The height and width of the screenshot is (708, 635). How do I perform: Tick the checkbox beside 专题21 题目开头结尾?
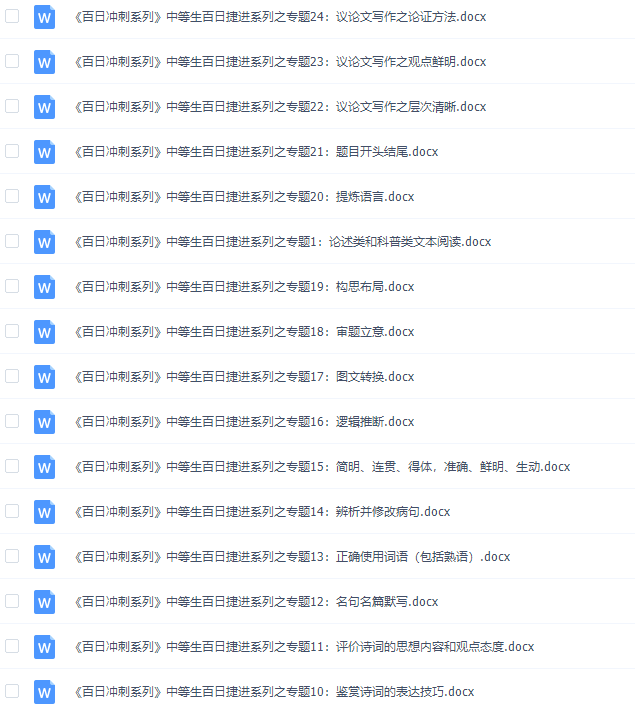(x=12, y=151)
